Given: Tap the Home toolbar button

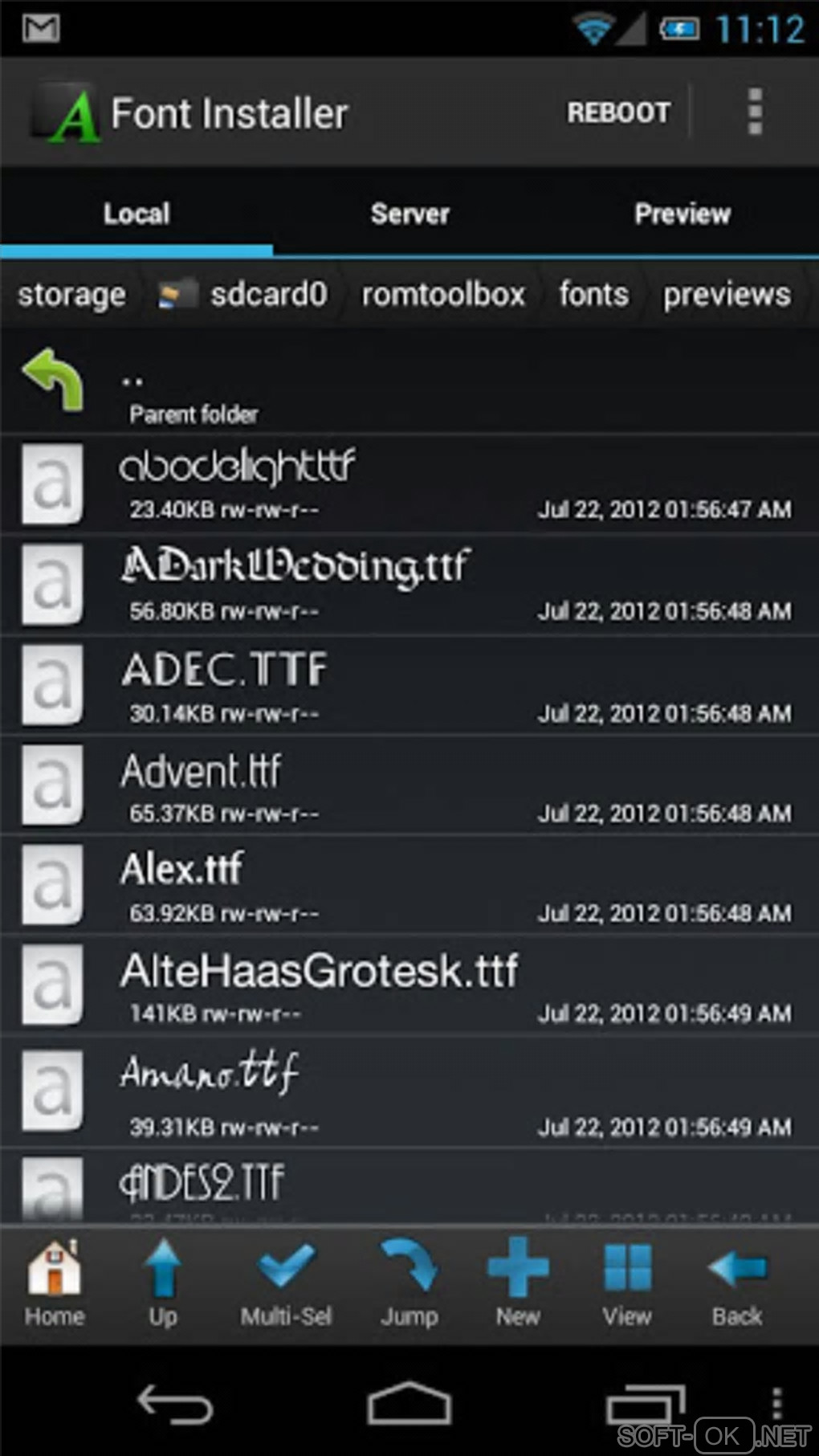Looking at the screenshot, I should click(55, 1283).
